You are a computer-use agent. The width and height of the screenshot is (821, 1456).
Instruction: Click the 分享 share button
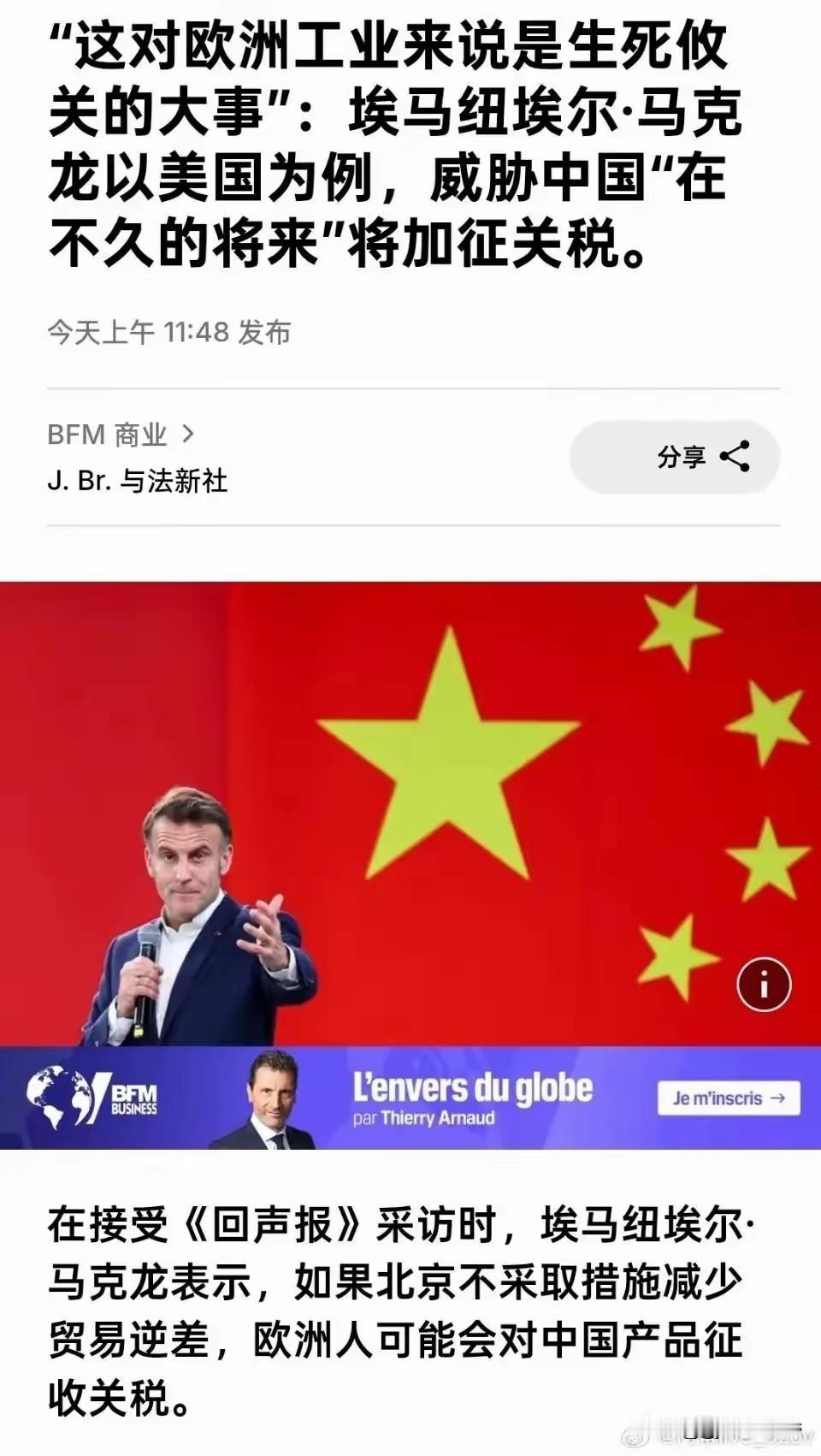pyautogui.click(x=676, y=458)
